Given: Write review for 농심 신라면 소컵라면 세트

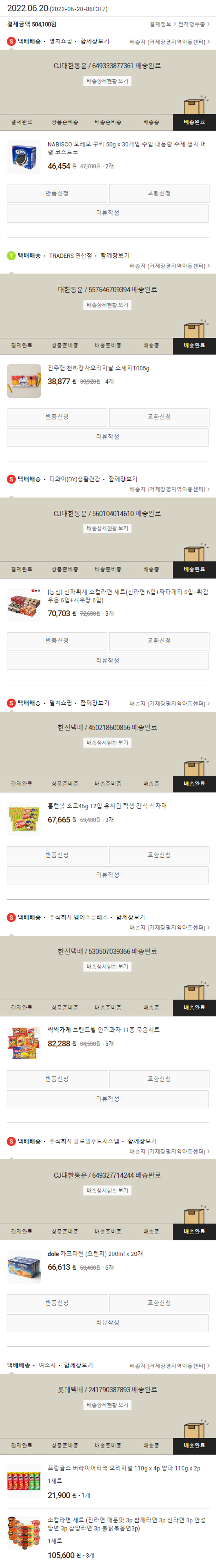Looking at the screenshot, I should pos(108,660).
